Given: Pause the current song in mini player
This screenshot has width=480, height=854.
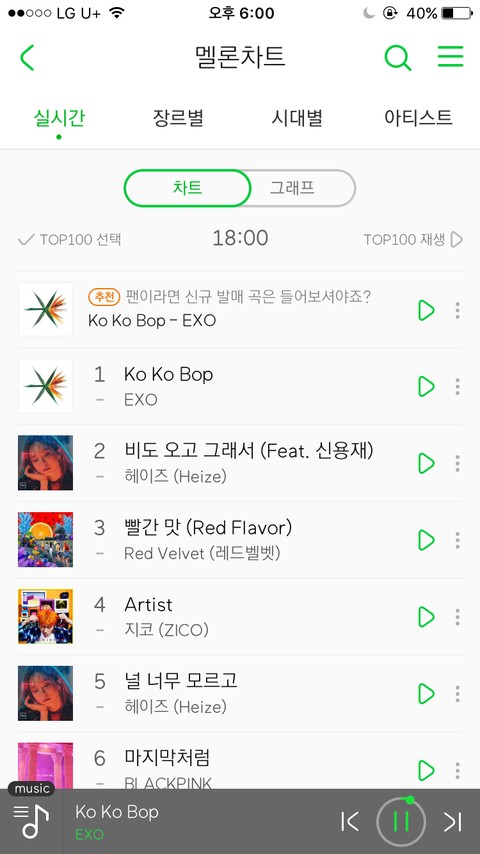Looking at the screenshot, I should point(401,821).
